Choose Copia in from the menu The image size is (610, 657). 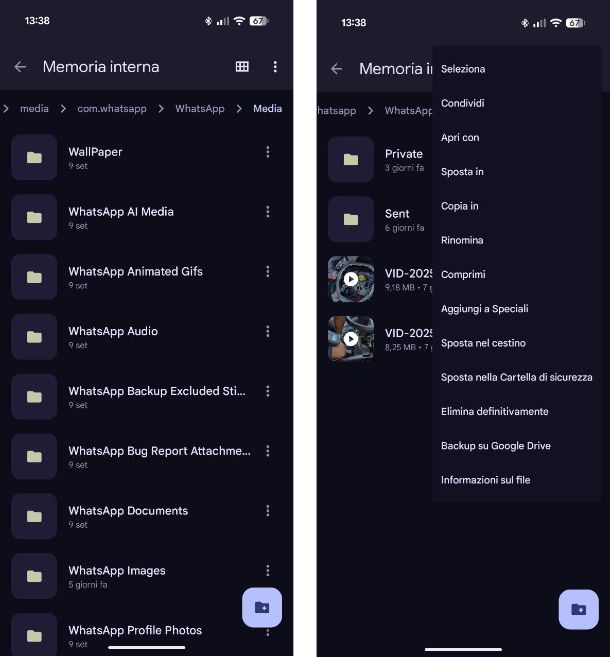coord(459,206)
